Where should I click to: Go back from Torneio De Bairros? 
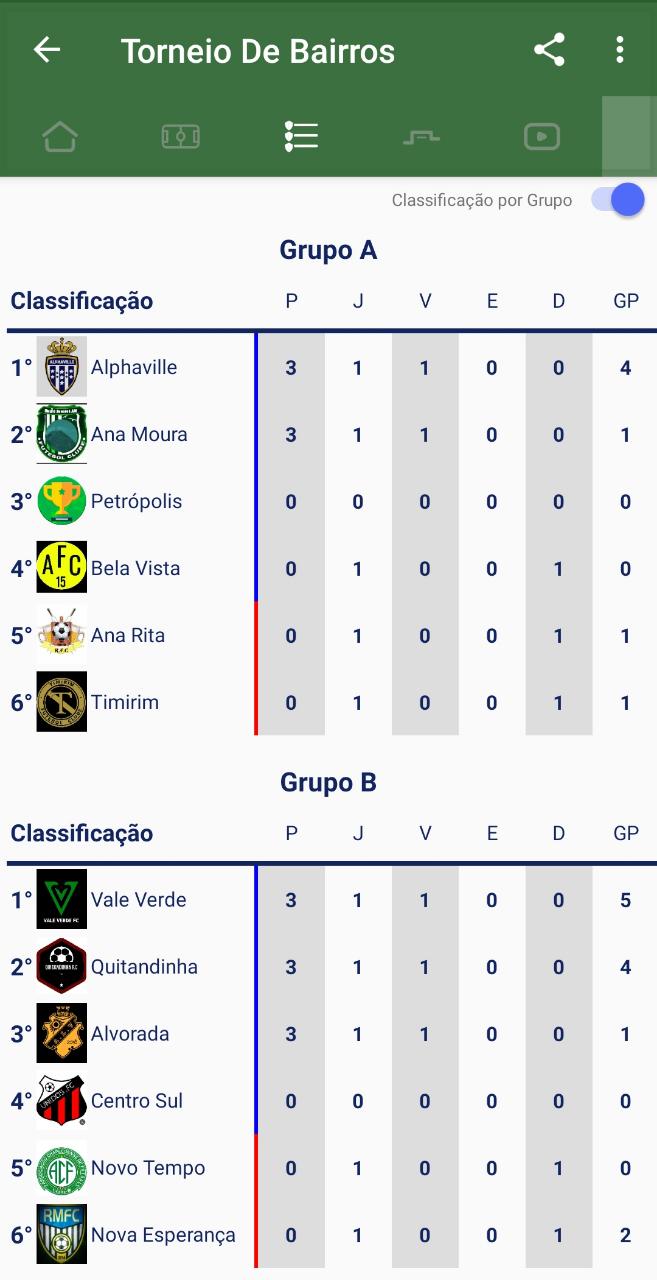47,50
